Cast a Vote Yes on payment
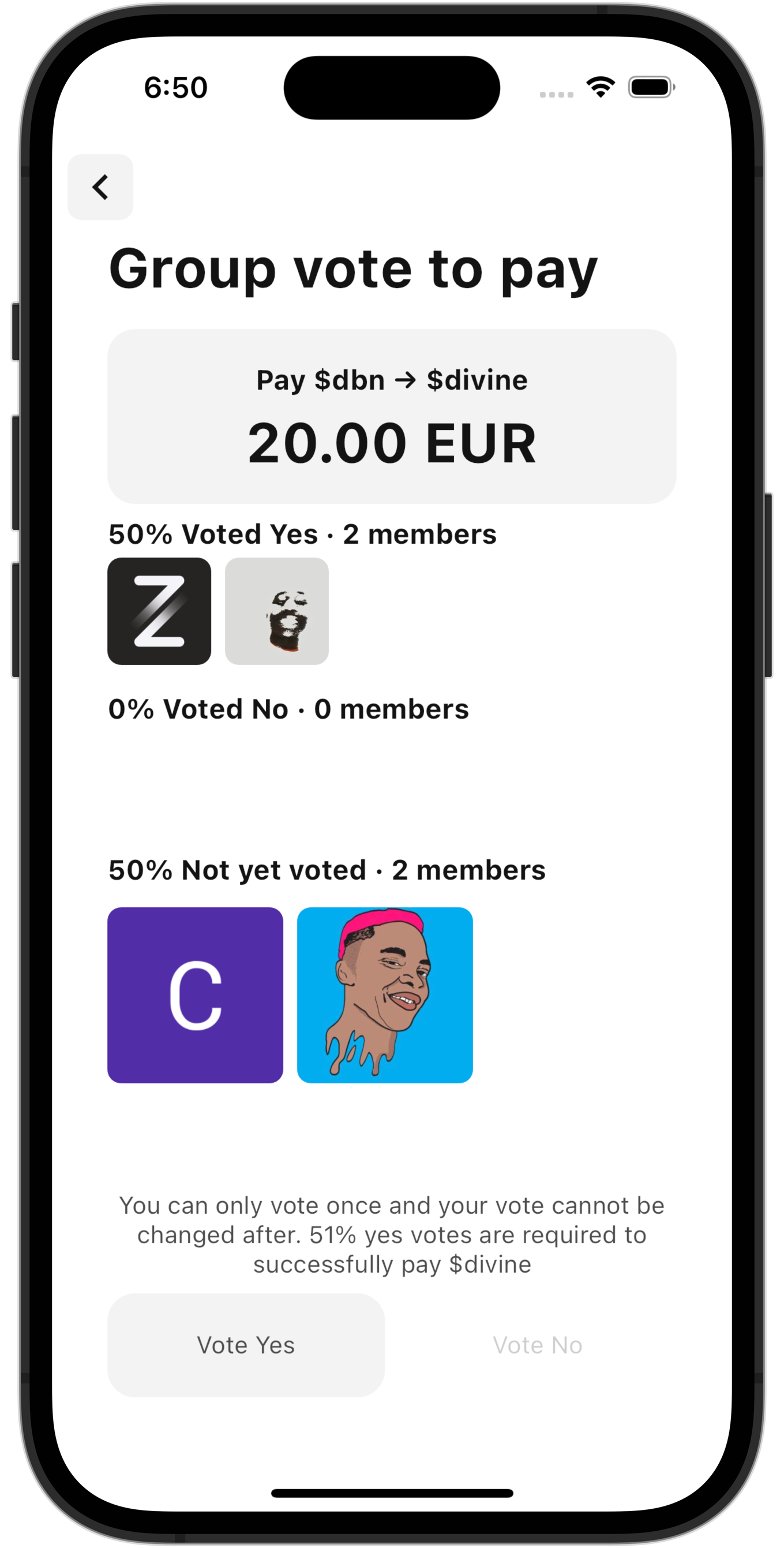 point(246,1345)
